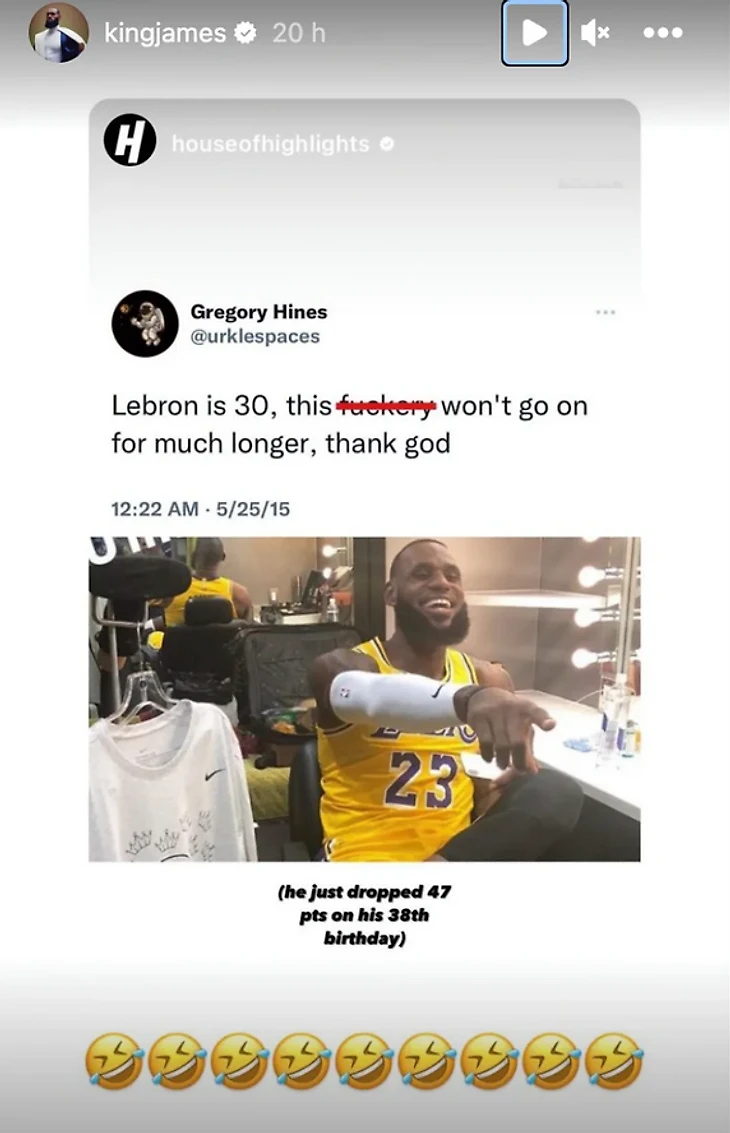Screen dimensions: 730x1133
Task: Unmute the story audio
Action: point(595,33)
